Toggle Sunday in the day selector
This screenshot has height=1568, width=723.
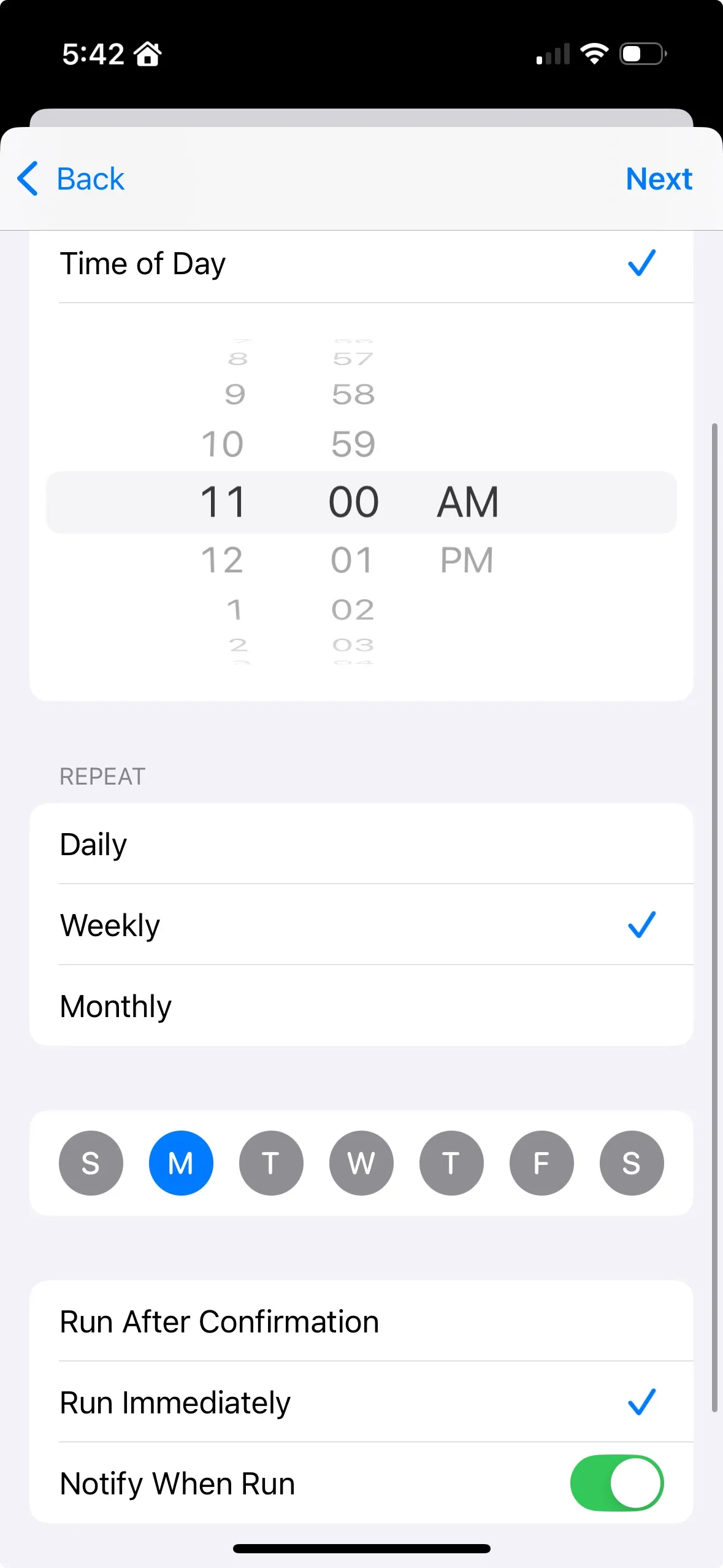(x=91, y=1163)
